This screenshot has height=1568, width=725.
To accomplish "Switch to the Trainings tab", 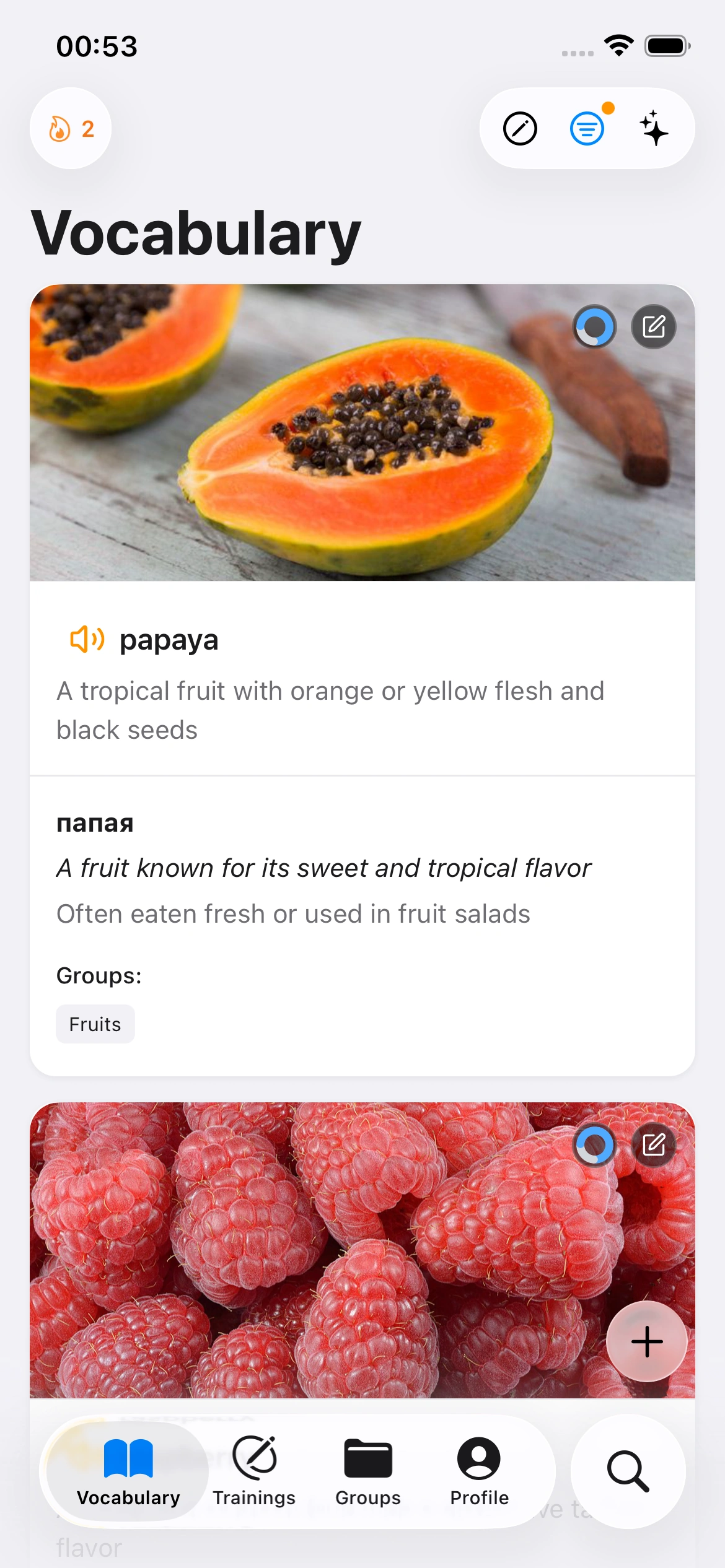I will [254, 1471].
